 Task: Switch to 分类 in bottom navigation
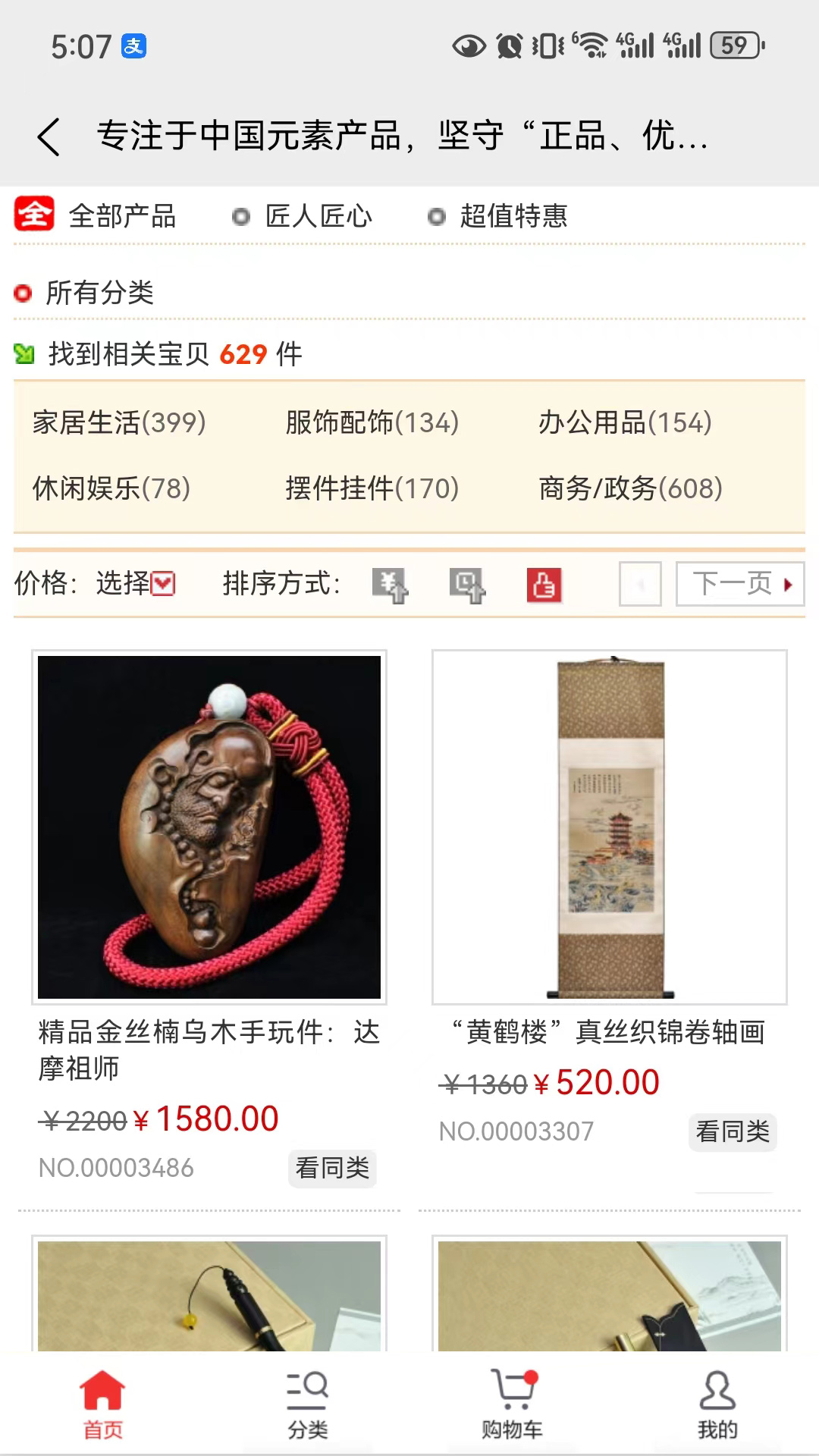pos(307,1403)
